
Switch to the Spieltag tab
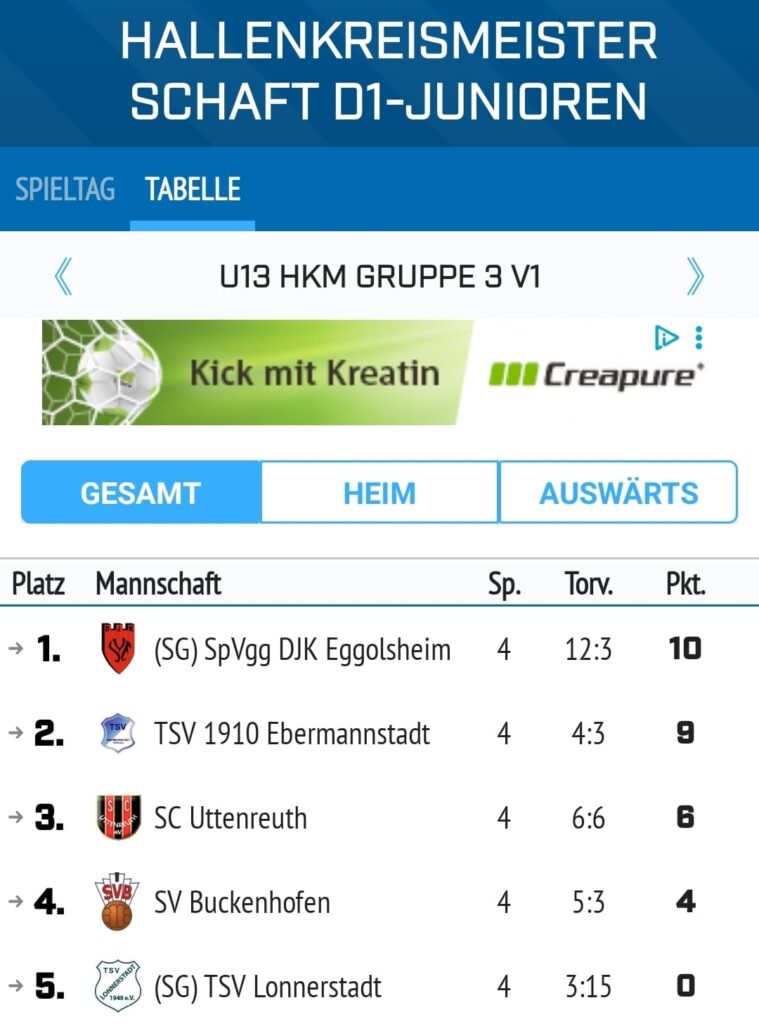point(64,189)
